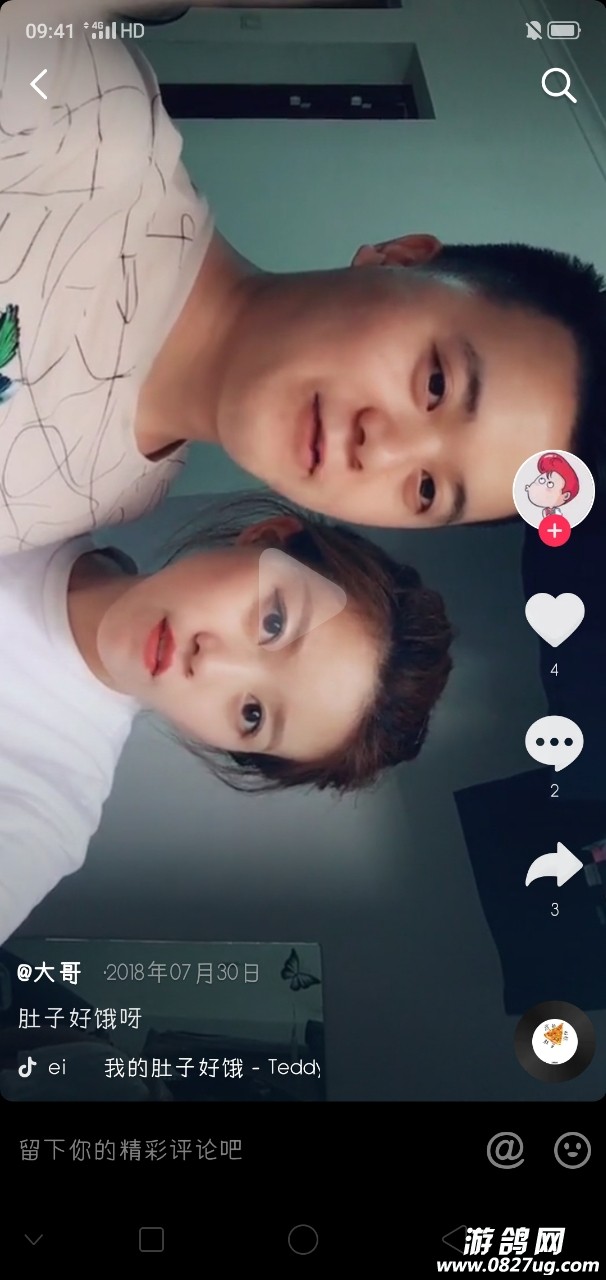Open the emoji picker smiley
Screen dimensions: 606x1280
(x=572, y=1150)
